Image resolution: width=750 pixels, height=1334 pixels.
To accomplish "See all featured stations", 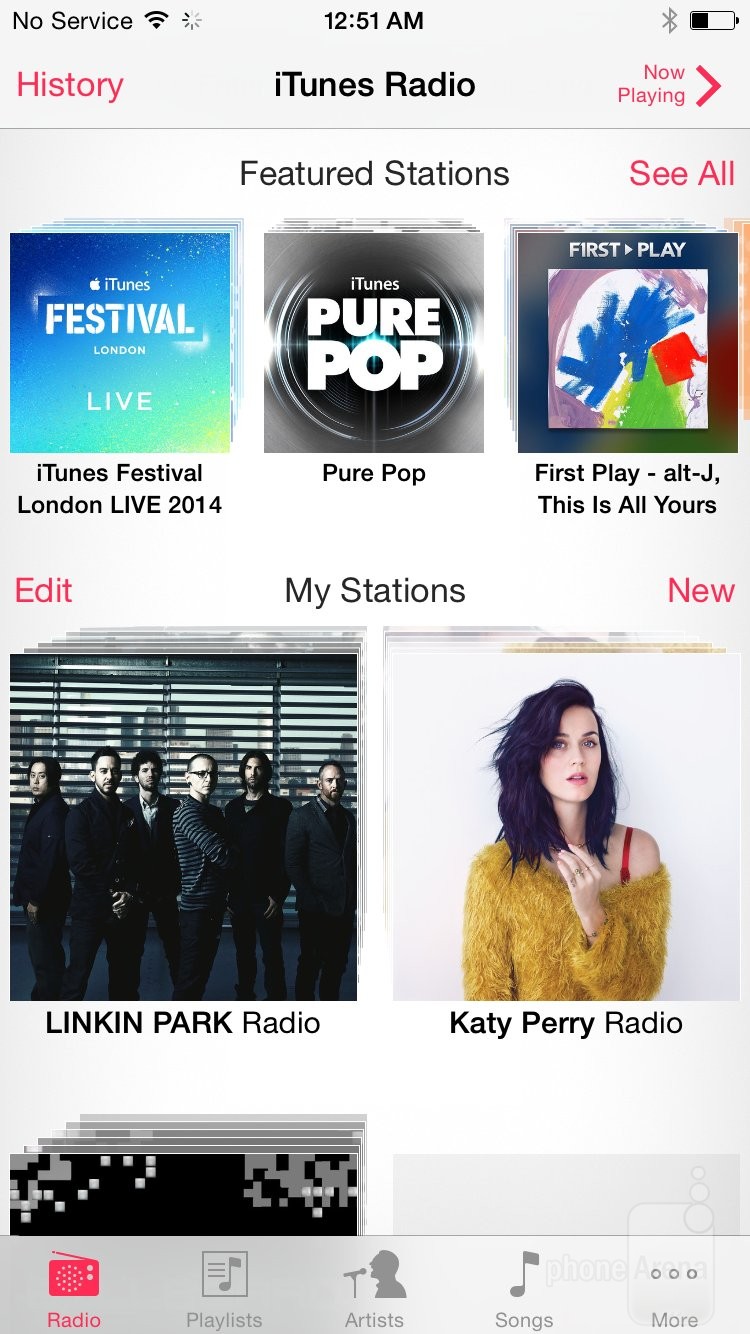I will 681,174.
